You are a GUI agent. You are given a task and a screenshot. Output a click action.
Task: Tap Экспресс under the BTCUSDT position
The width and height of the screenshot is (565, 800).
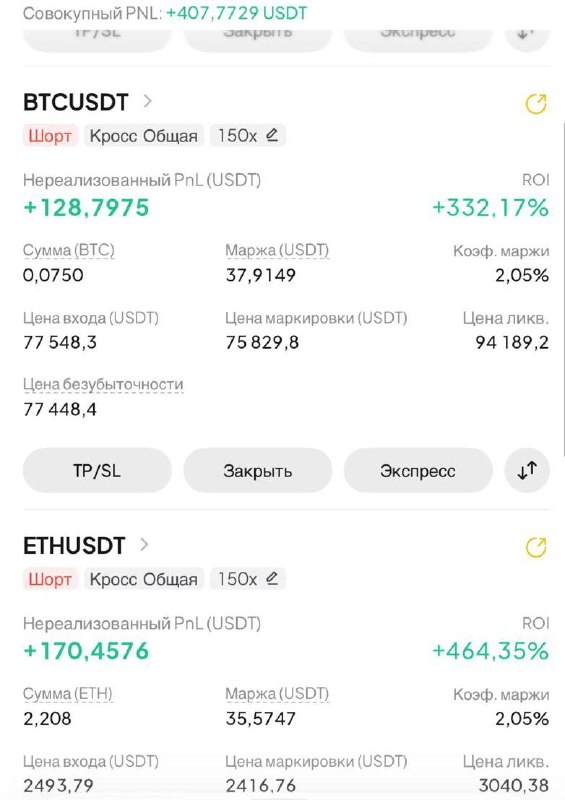click(x=418, y=470)
